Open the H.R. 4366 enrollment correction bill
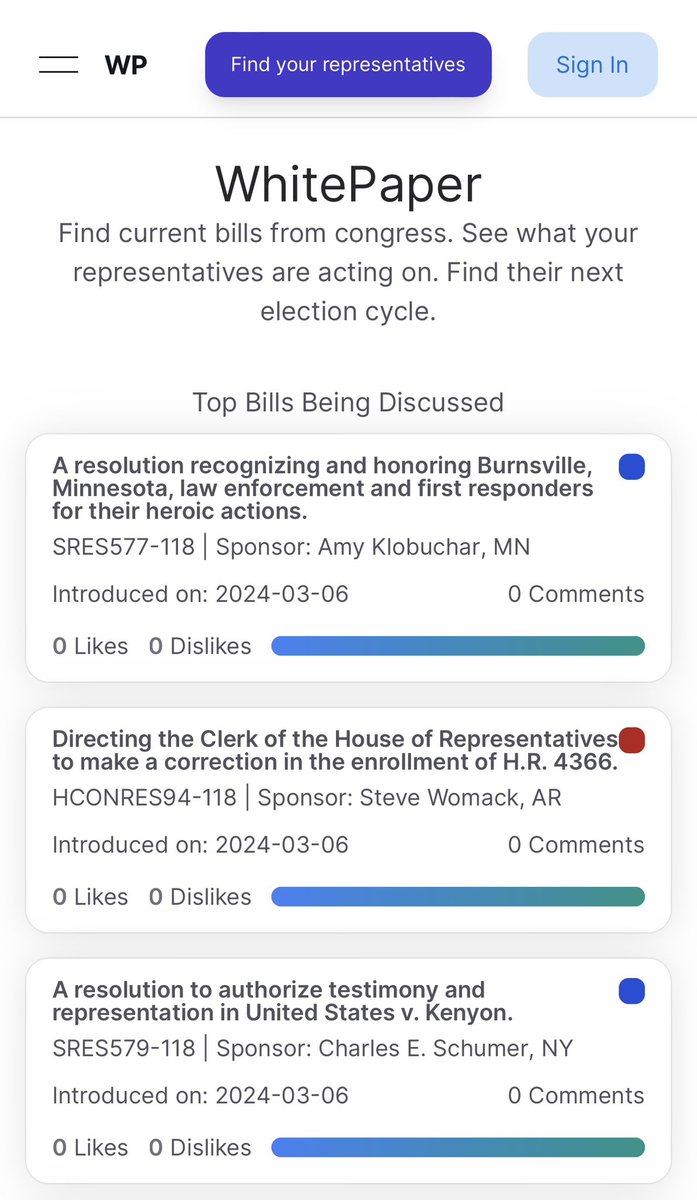 [x=348, y=820]
